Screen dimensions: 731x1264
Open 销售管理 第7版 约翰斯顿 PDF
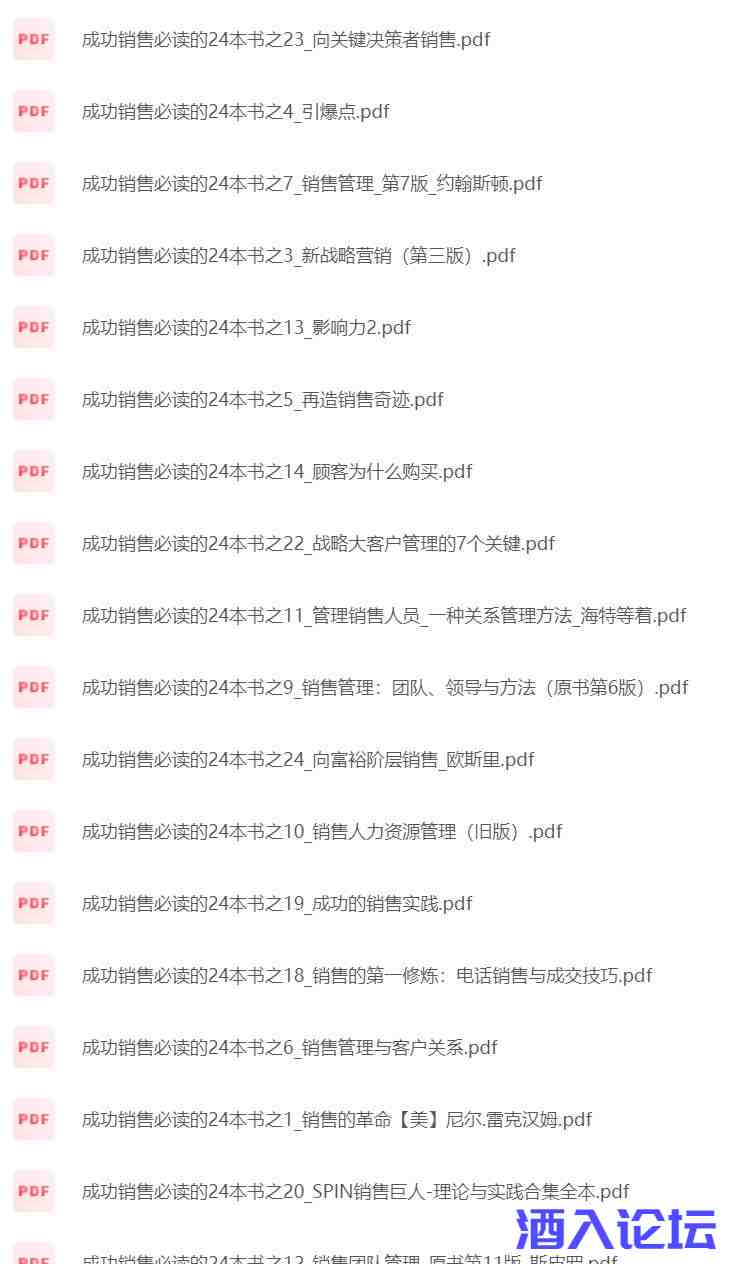click(312, 184)
